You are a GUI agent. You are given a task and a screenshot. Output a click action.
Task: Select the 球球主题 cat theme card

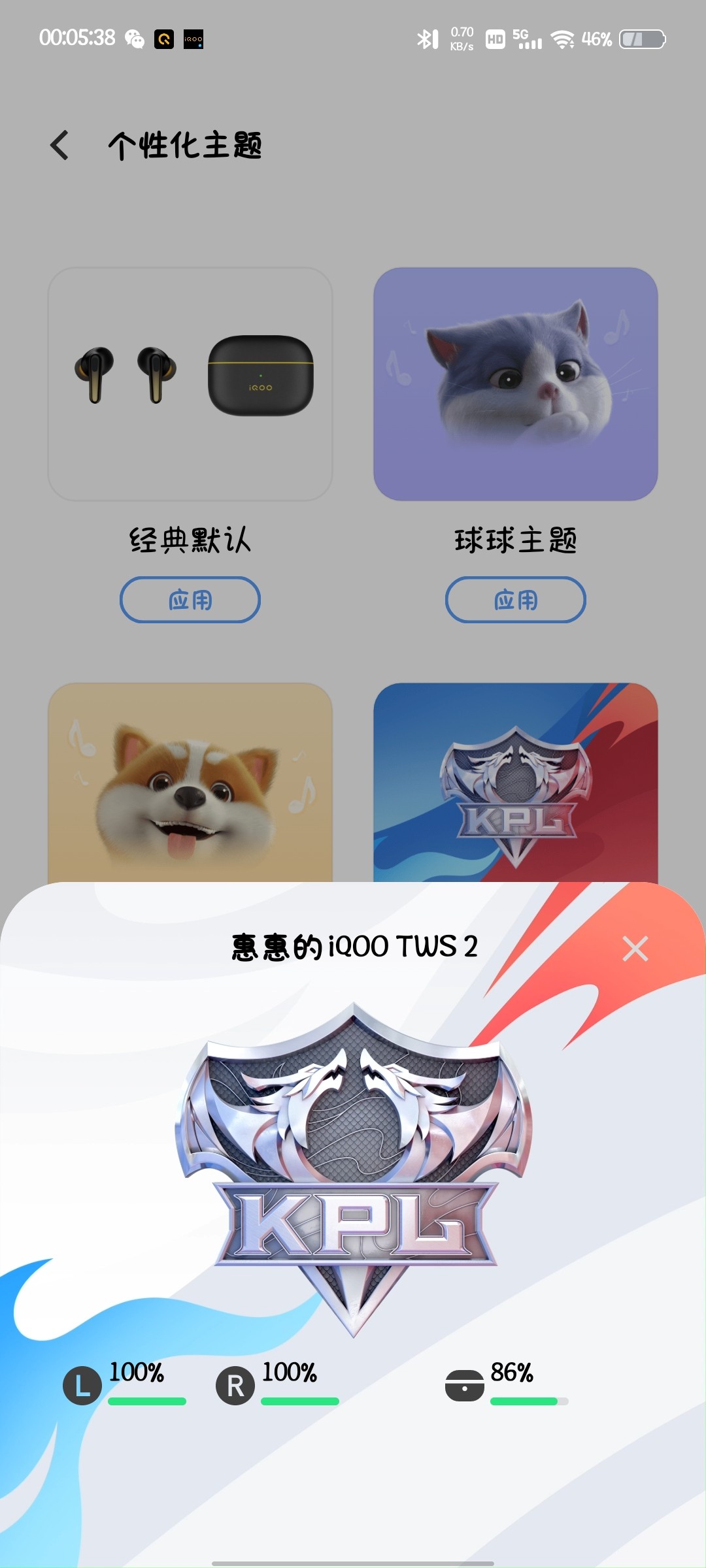click(x=515, y=384)
